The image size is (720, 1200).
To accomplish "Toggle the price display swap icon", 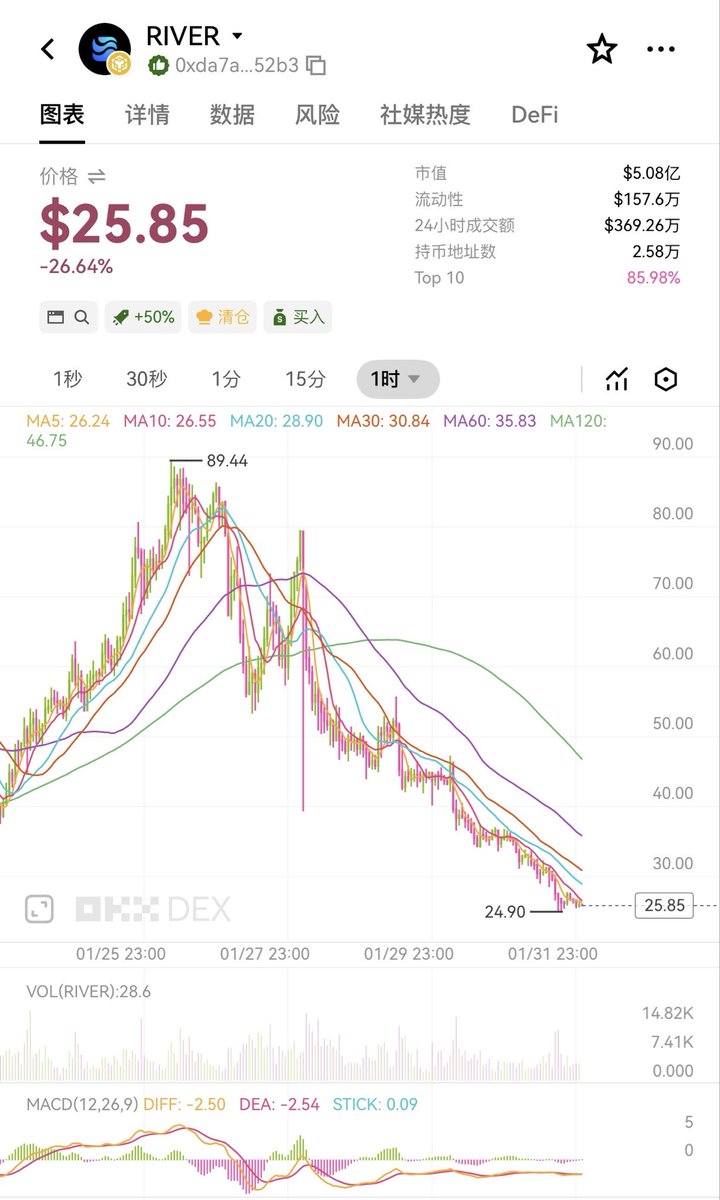I will (96, 177).
